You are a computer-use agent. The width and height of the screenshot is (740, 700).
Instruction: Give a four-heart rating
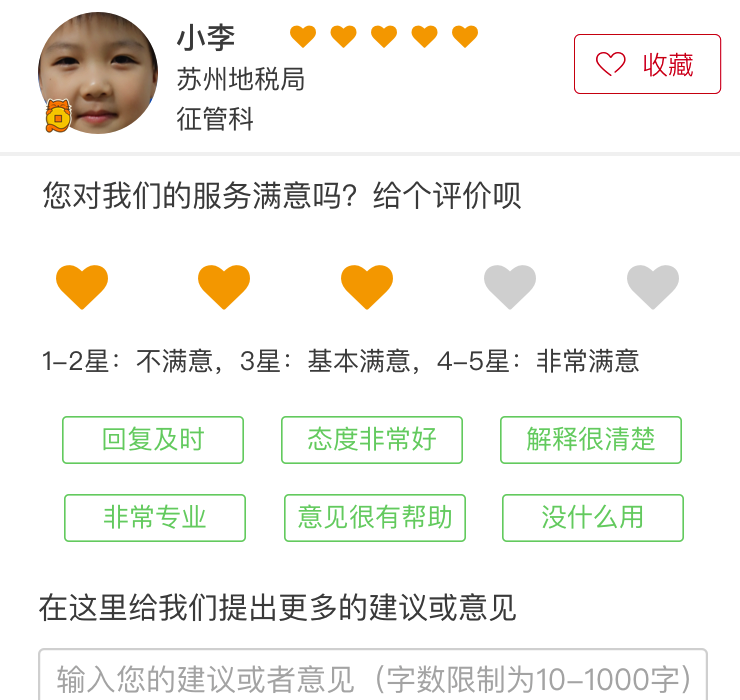[510, 287]
